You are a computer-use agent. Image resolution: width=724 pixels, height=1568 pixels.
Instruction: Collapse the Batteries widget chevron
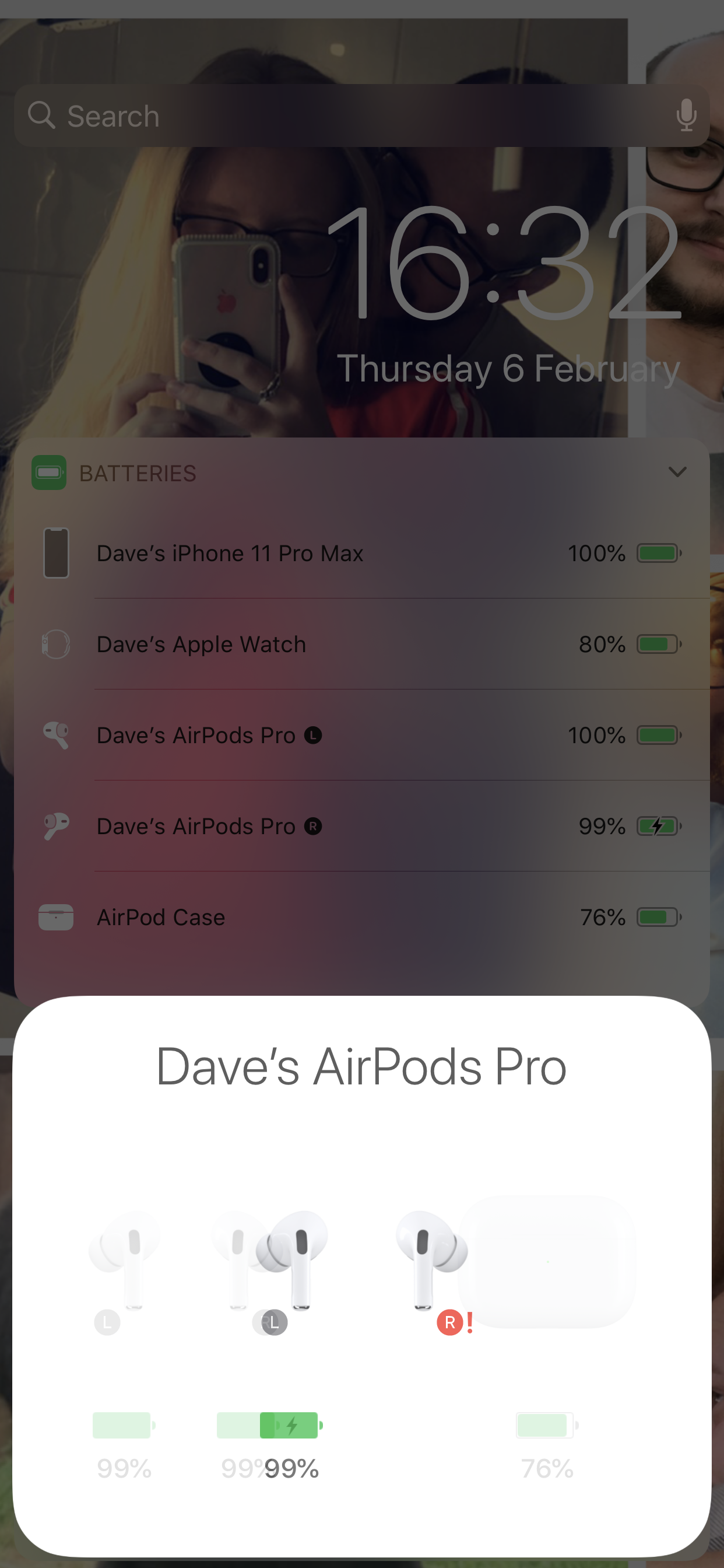click(677, 472)
